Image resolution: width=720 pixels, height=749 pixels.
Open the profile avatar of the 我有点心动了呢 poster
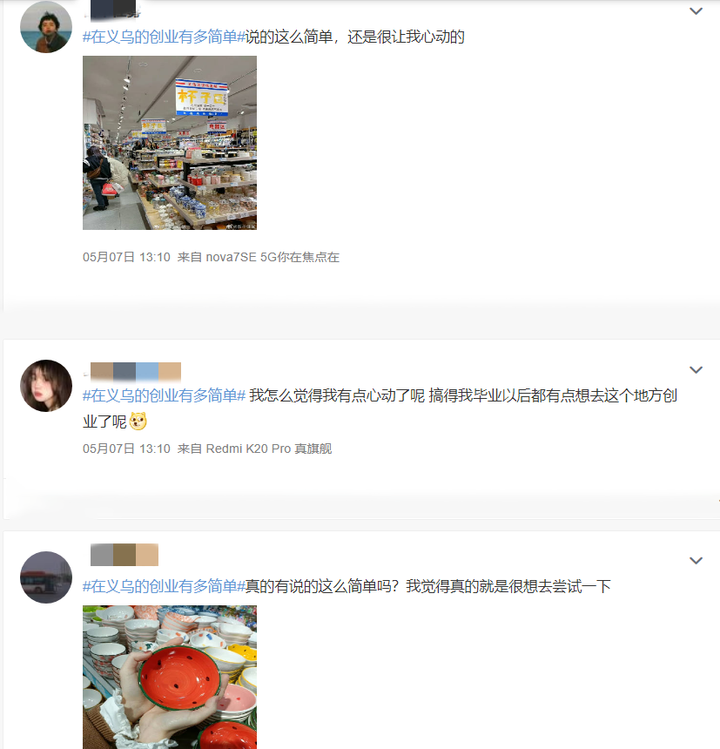[x=46, y=385]
